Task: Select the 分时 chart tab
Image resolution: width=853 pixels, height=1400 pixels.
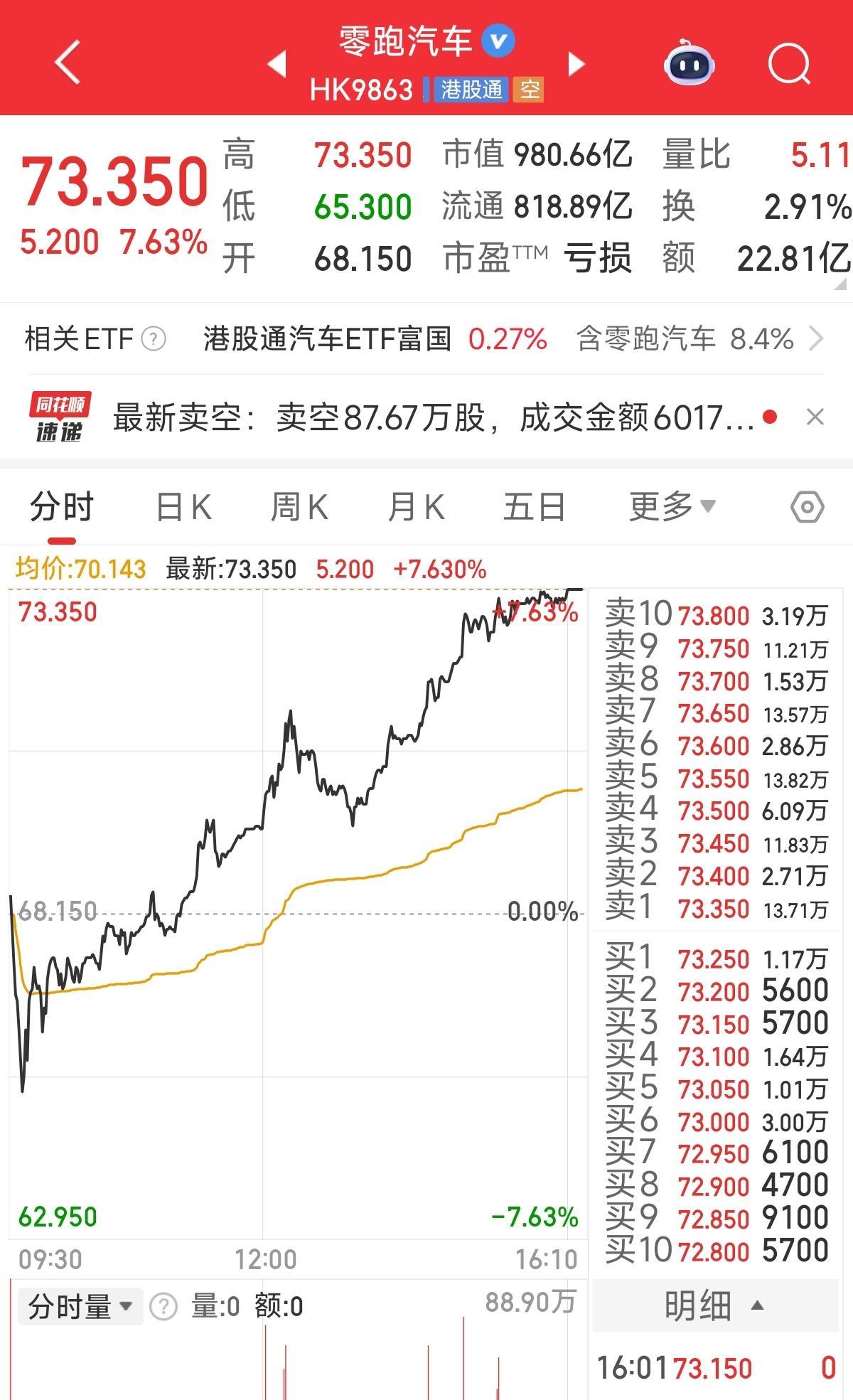Action: point(62,508)
